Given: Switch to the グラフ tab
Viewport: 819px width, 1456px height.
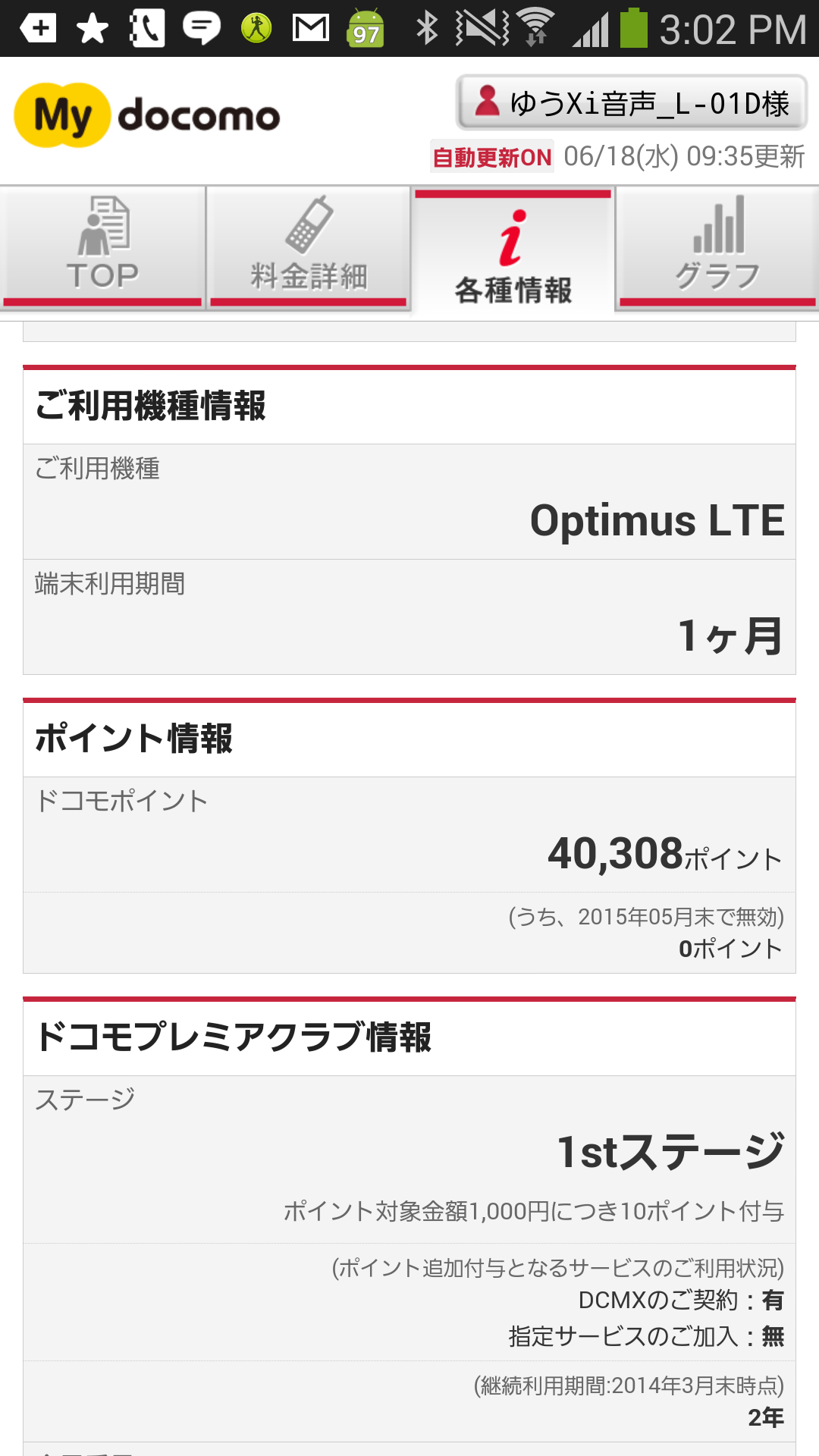Looking at the screenshot, I should (x=717, y=248).
